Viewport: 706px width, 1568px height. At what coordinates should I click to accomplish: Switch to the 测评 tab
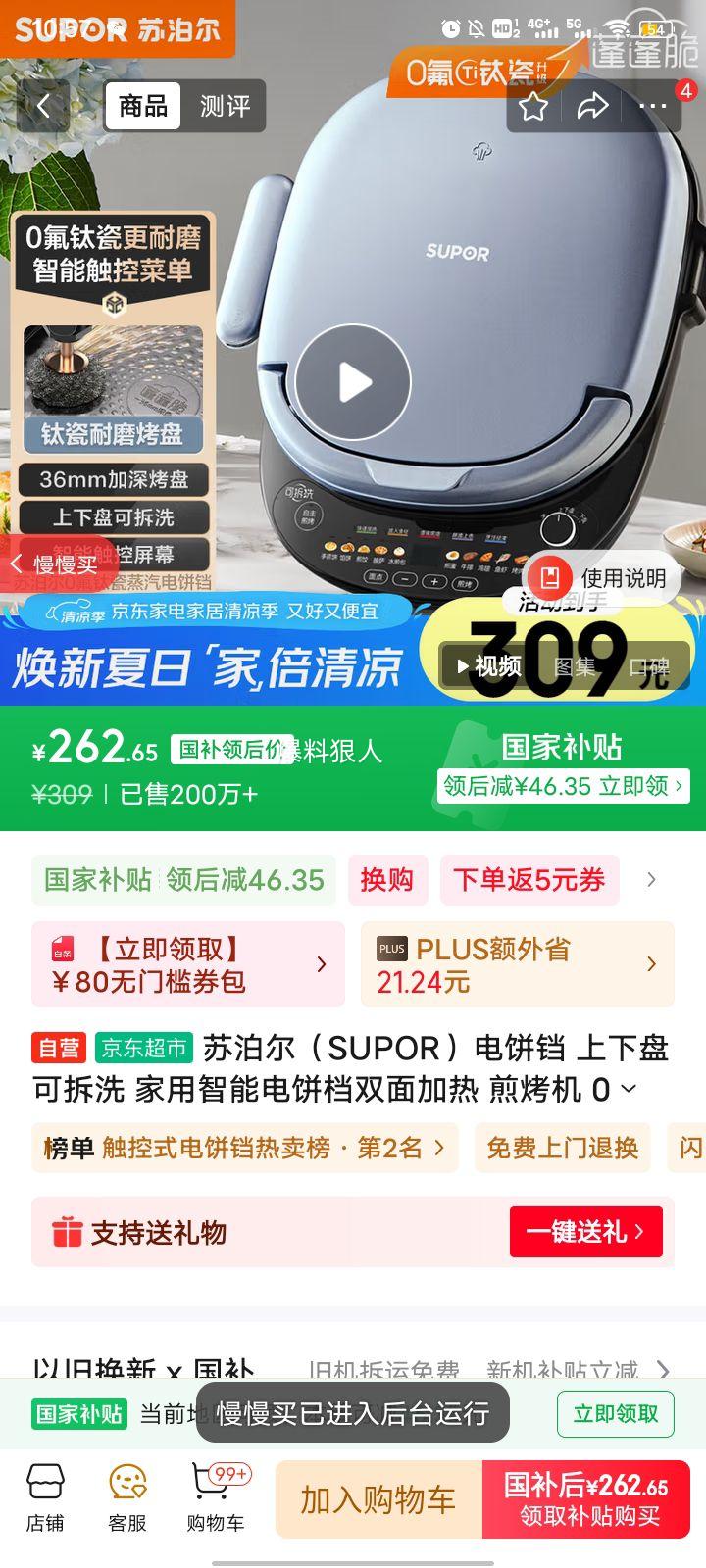tap(227, 106)
